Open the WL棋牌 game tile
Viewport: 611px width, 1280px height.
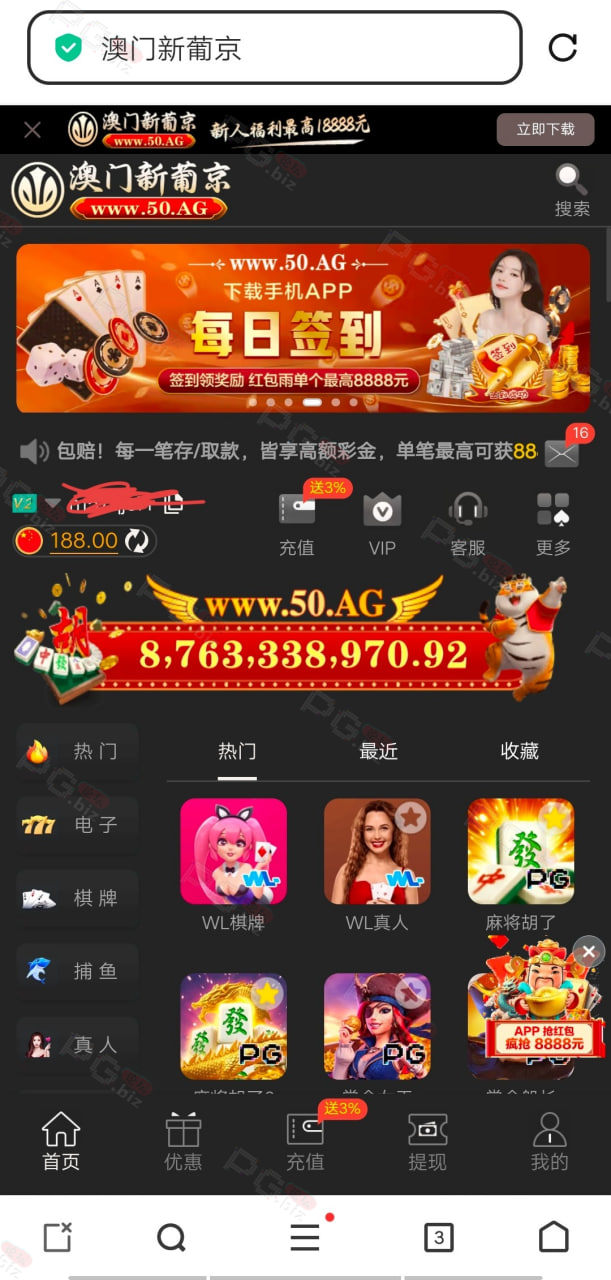pyautogui.click(x=233, y=865)
